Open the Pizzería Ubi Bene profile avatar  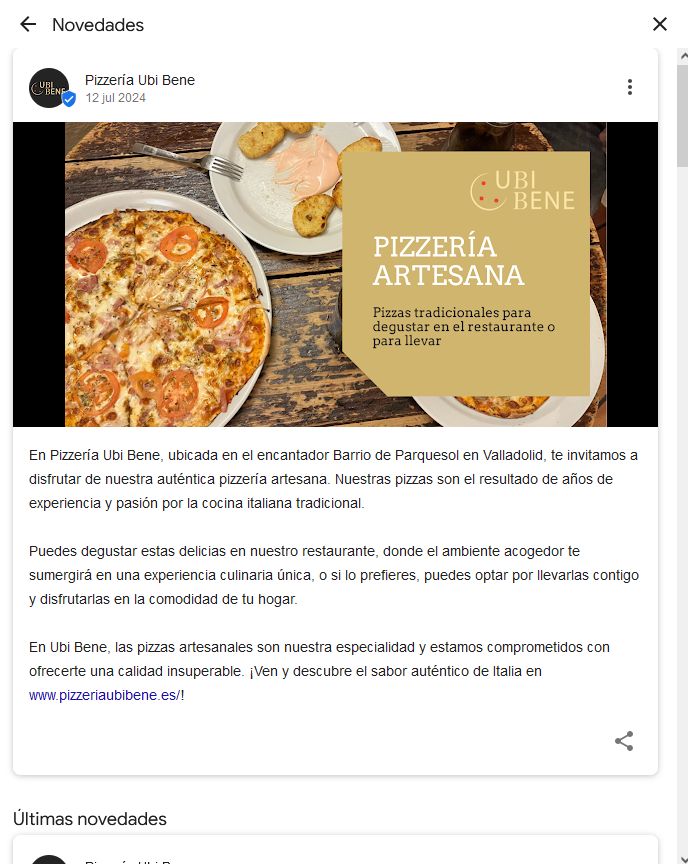[49, 88]
